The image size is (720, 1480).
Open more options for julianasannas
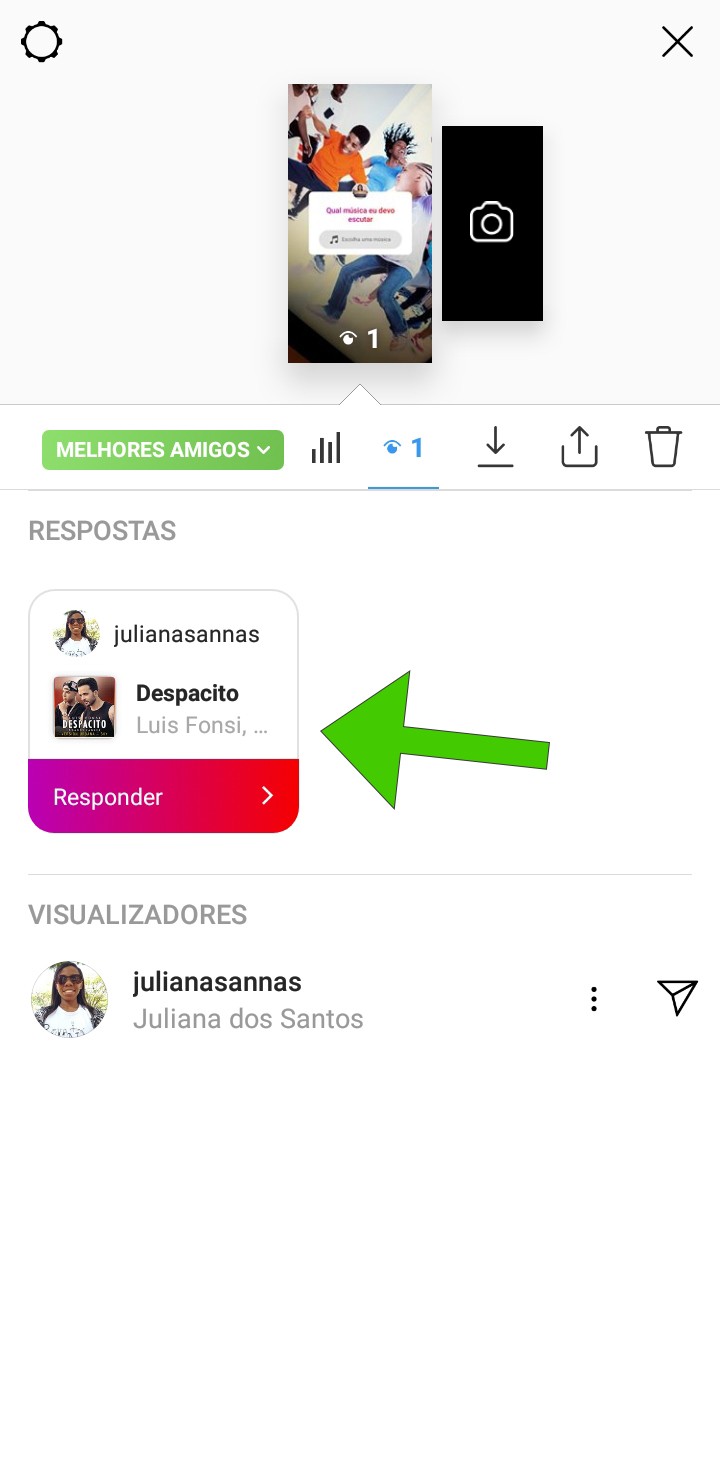(594, 999)
